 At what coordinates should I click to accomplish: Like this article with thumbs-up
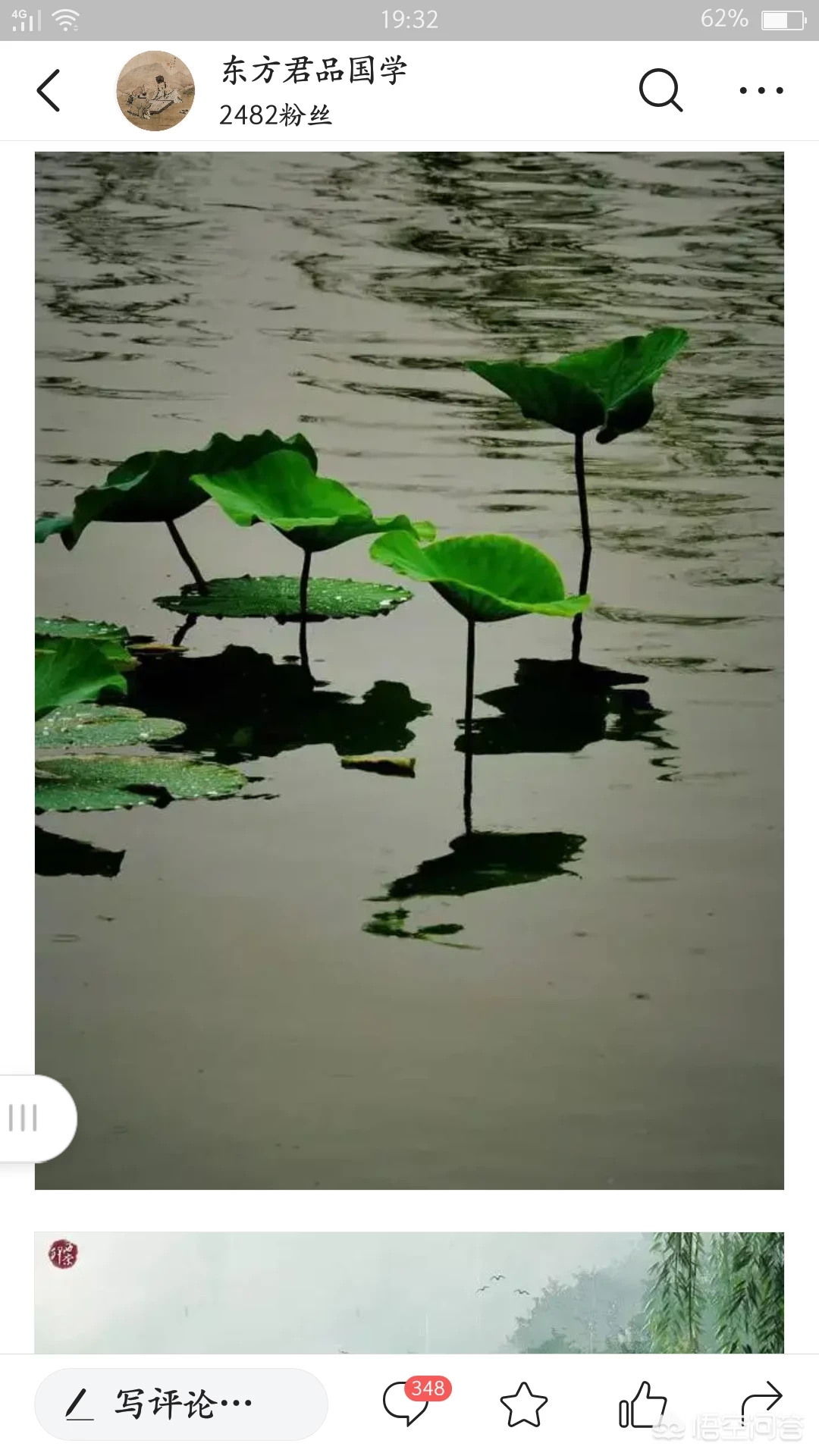[x=642, y=1404]
